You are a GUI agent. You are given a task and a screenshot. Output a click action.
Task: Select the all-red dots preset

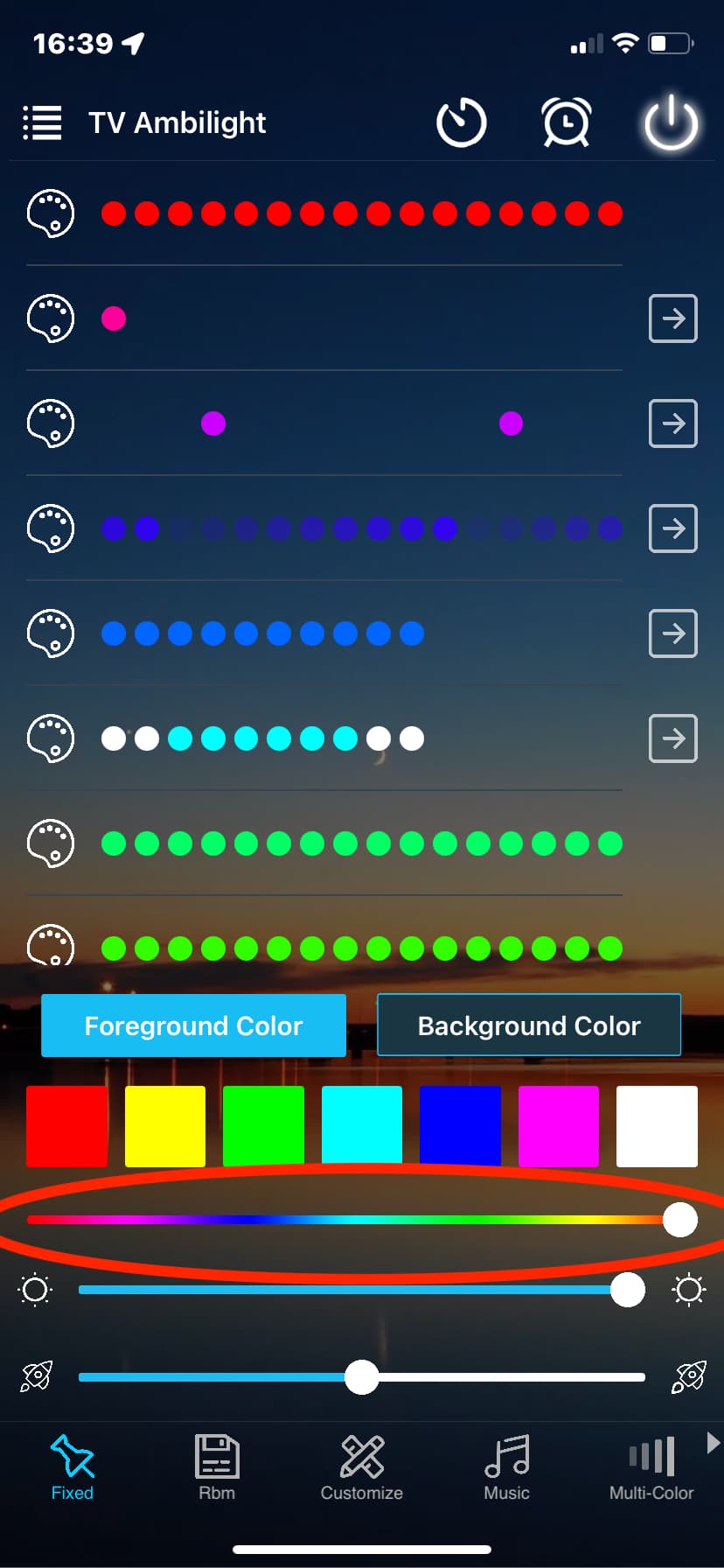click(361, 213)
